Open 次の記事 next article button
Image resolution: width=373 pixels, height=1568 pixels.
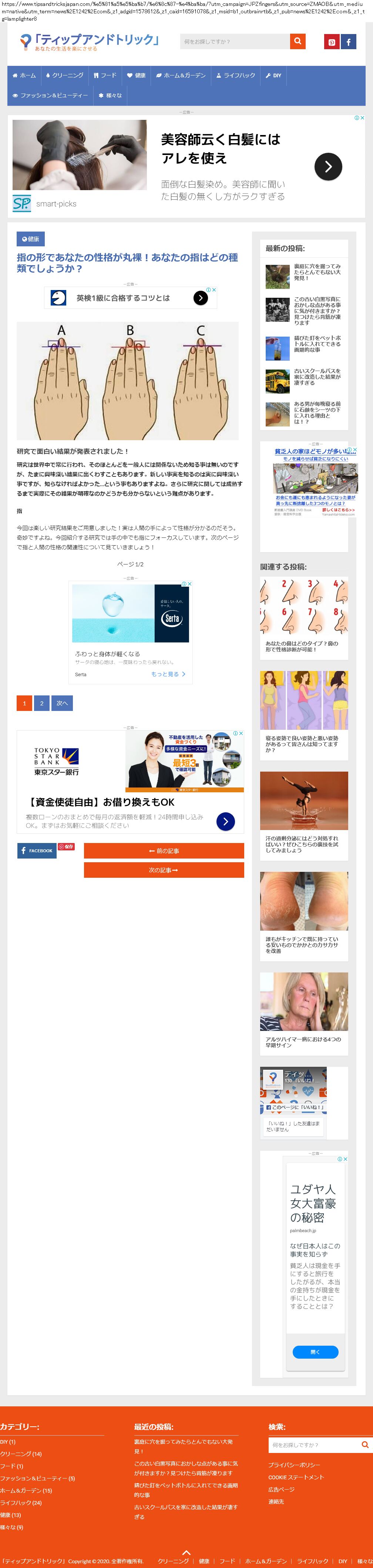point(164,870)
